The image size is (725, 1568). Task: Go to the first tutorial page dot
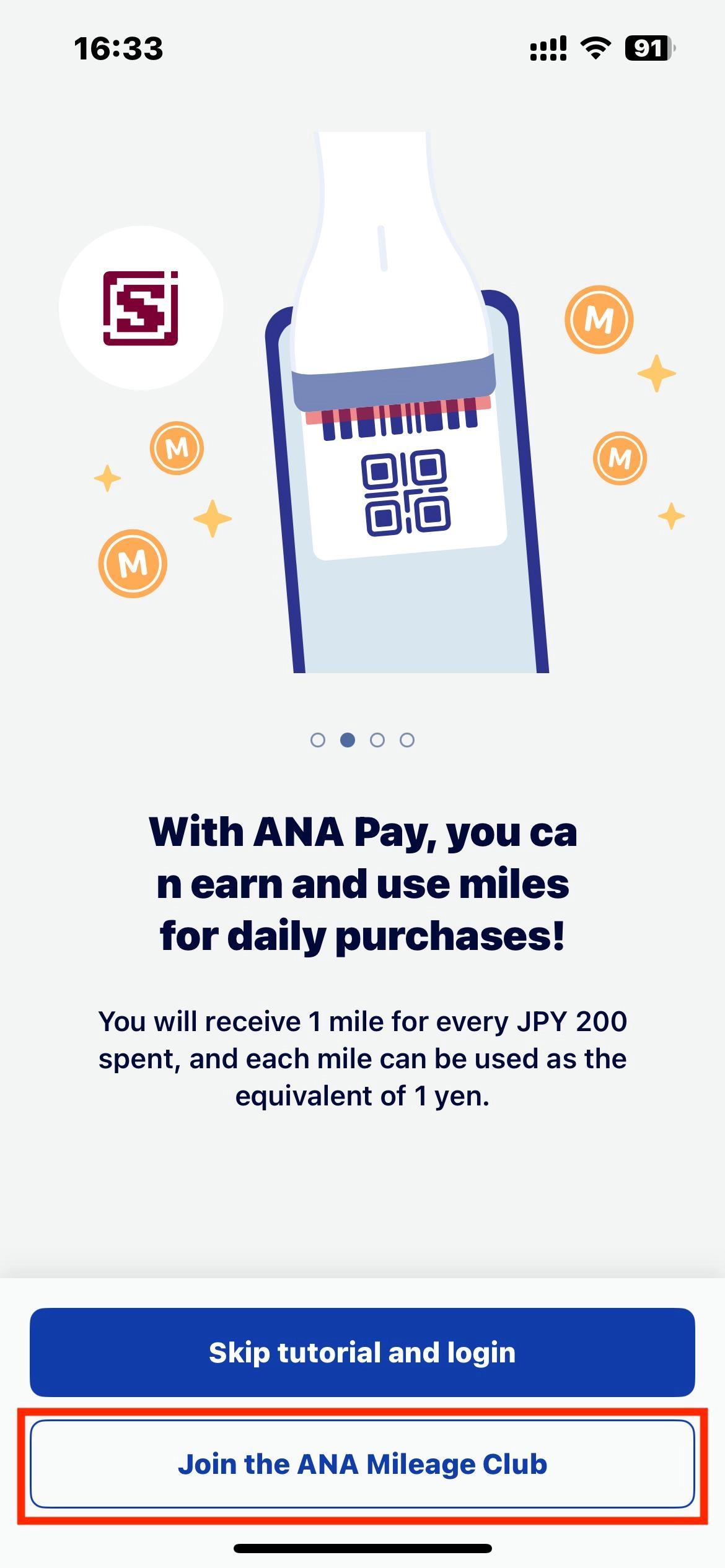click(318, 740)
